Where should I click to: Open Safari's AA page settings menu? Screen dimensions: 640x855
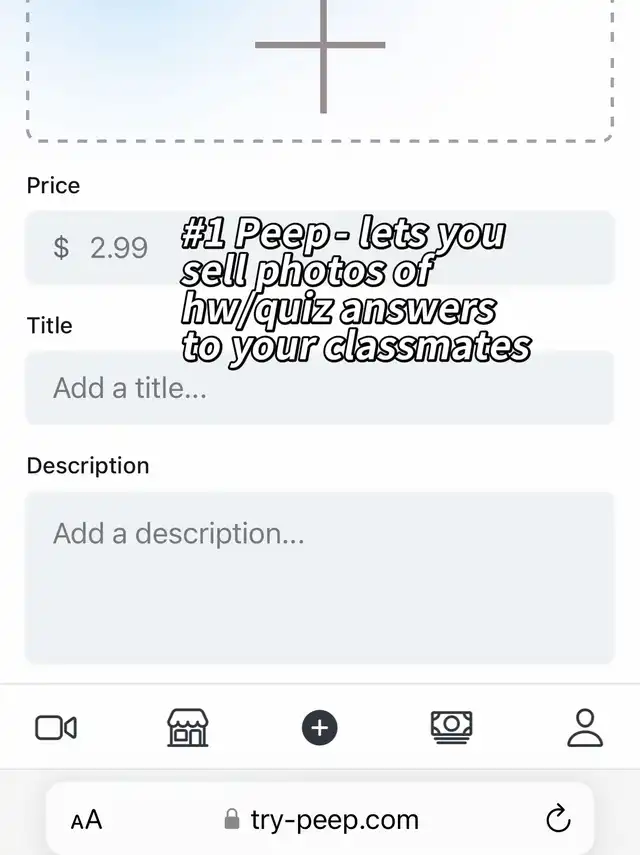coord(87,821)
